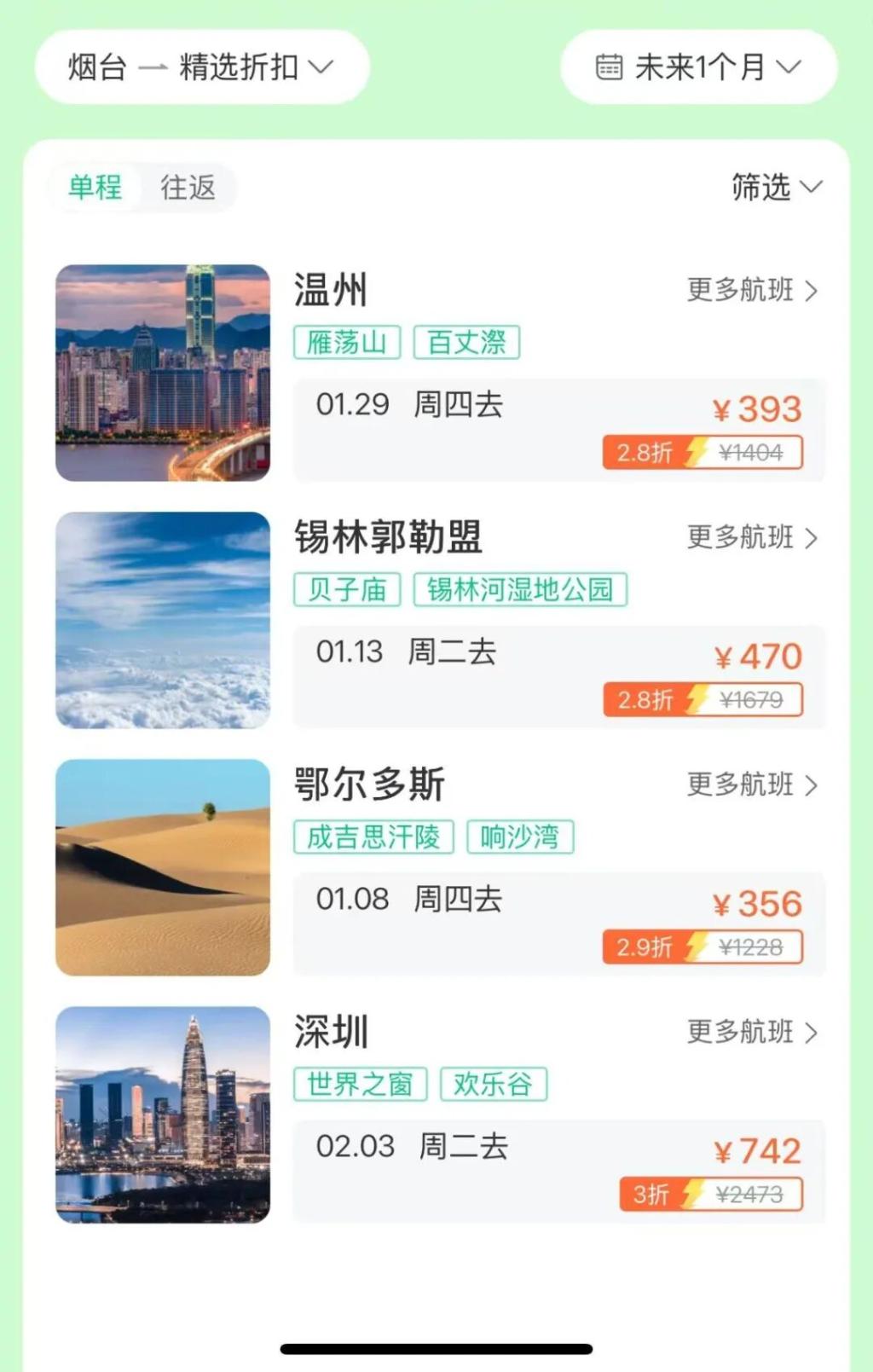
Task: View 更多航班 for 温州
Action: coord(751,291)
